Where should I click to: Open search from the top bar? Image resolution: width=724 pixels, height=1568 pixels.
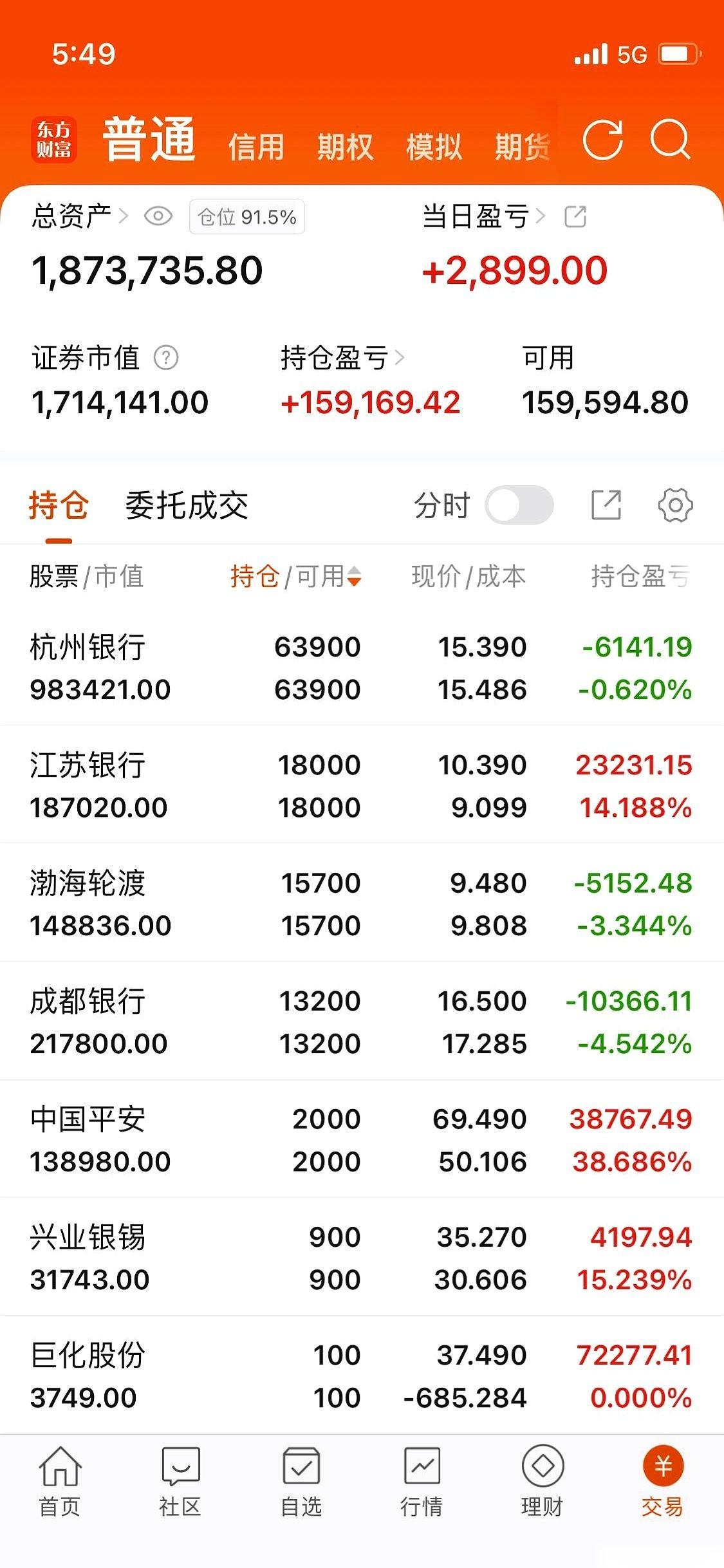(670, 143)
